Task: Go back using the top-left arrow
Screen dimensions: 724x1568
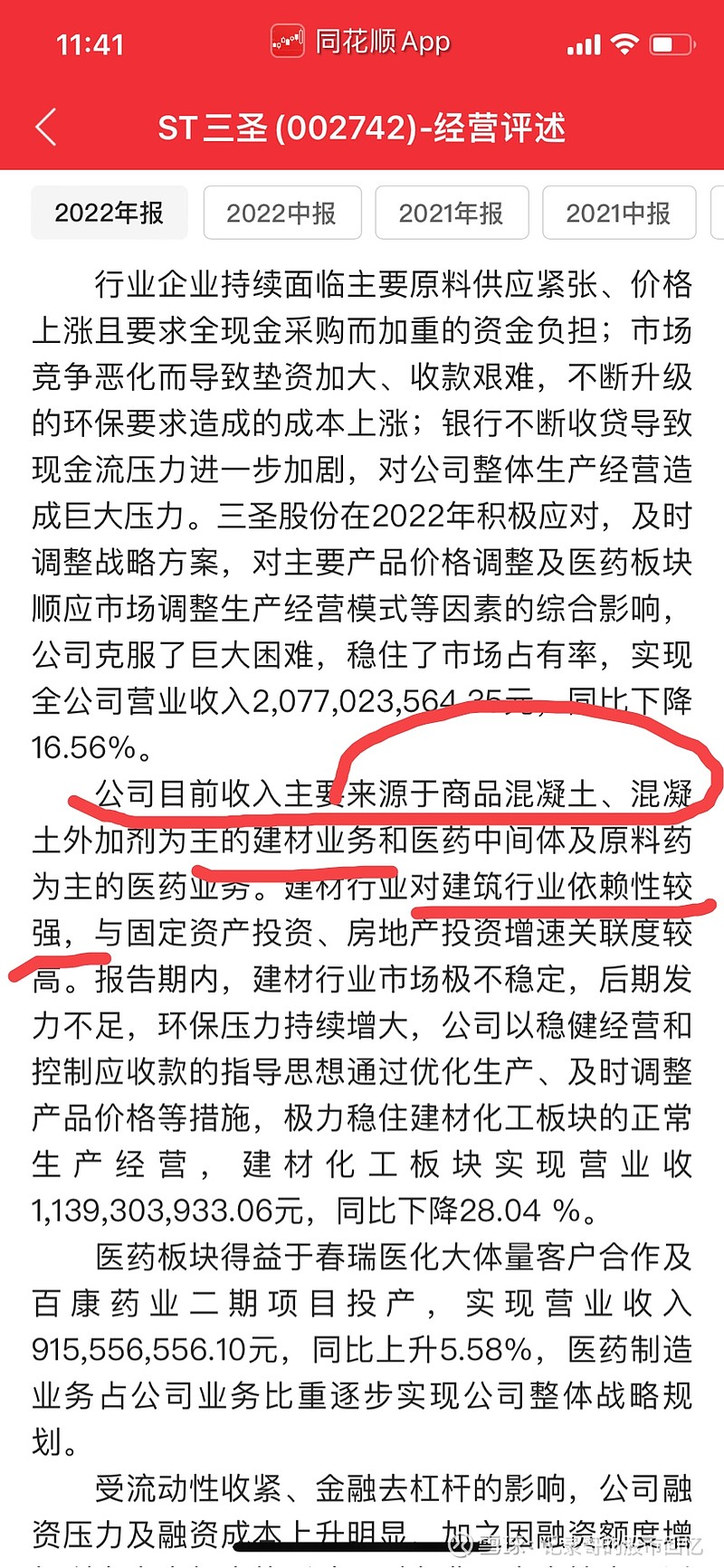Action: click(x=46, y=128)
